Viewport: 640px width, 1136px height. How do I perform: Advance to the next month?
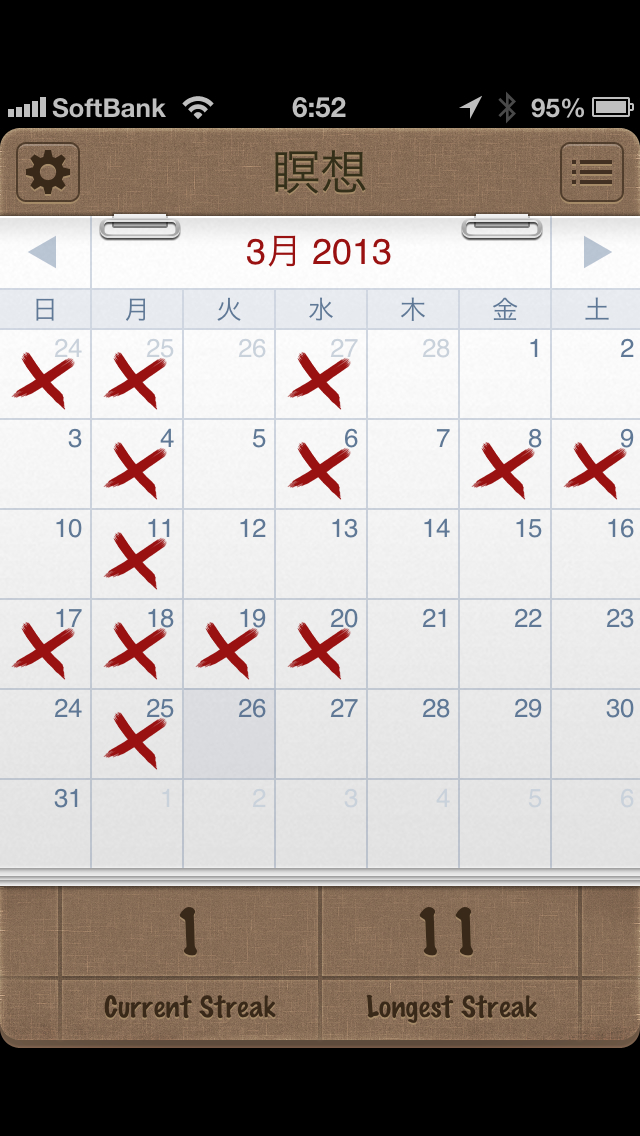pos(596,252)
